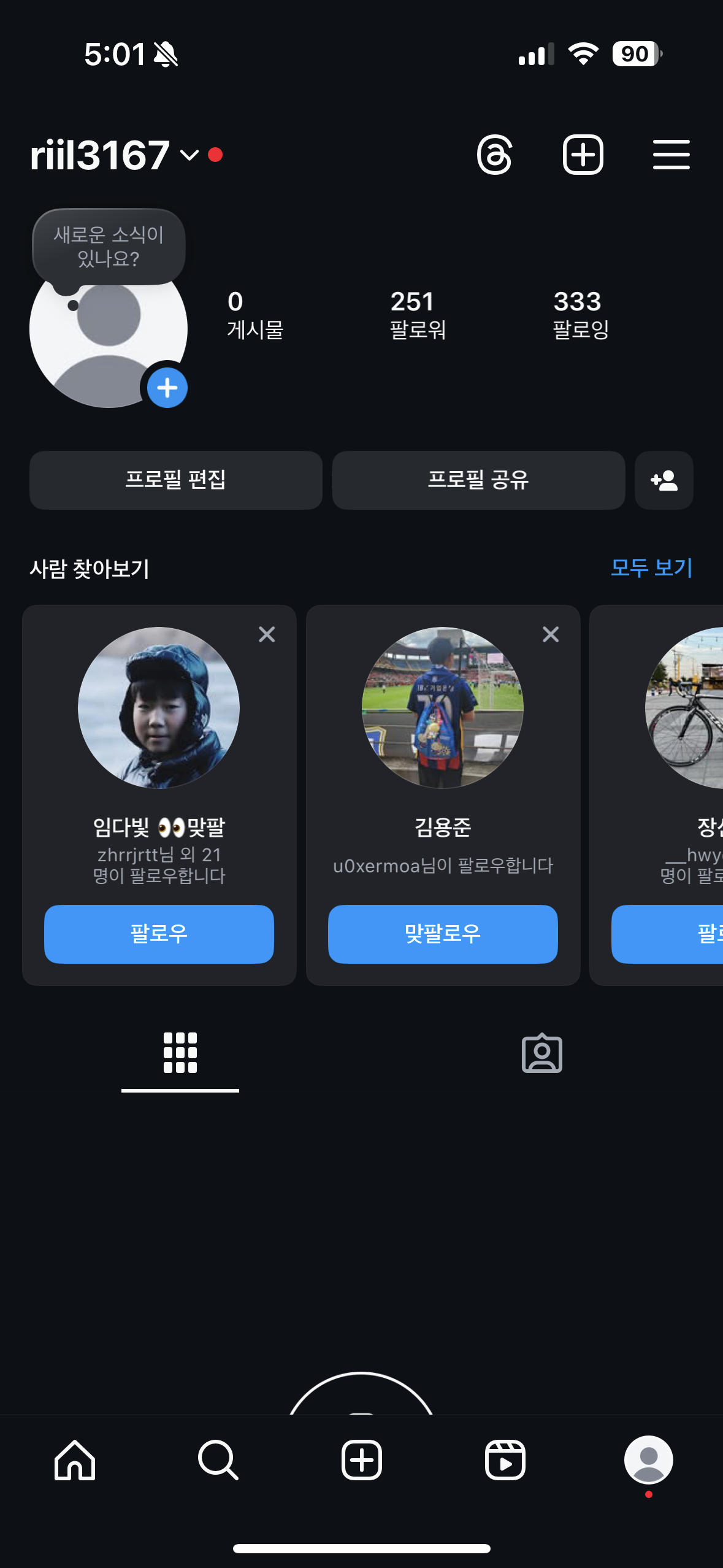Viewport: 723px width, 1568px height.
Task: Open the Reels tab
Action: point(505,1460)
